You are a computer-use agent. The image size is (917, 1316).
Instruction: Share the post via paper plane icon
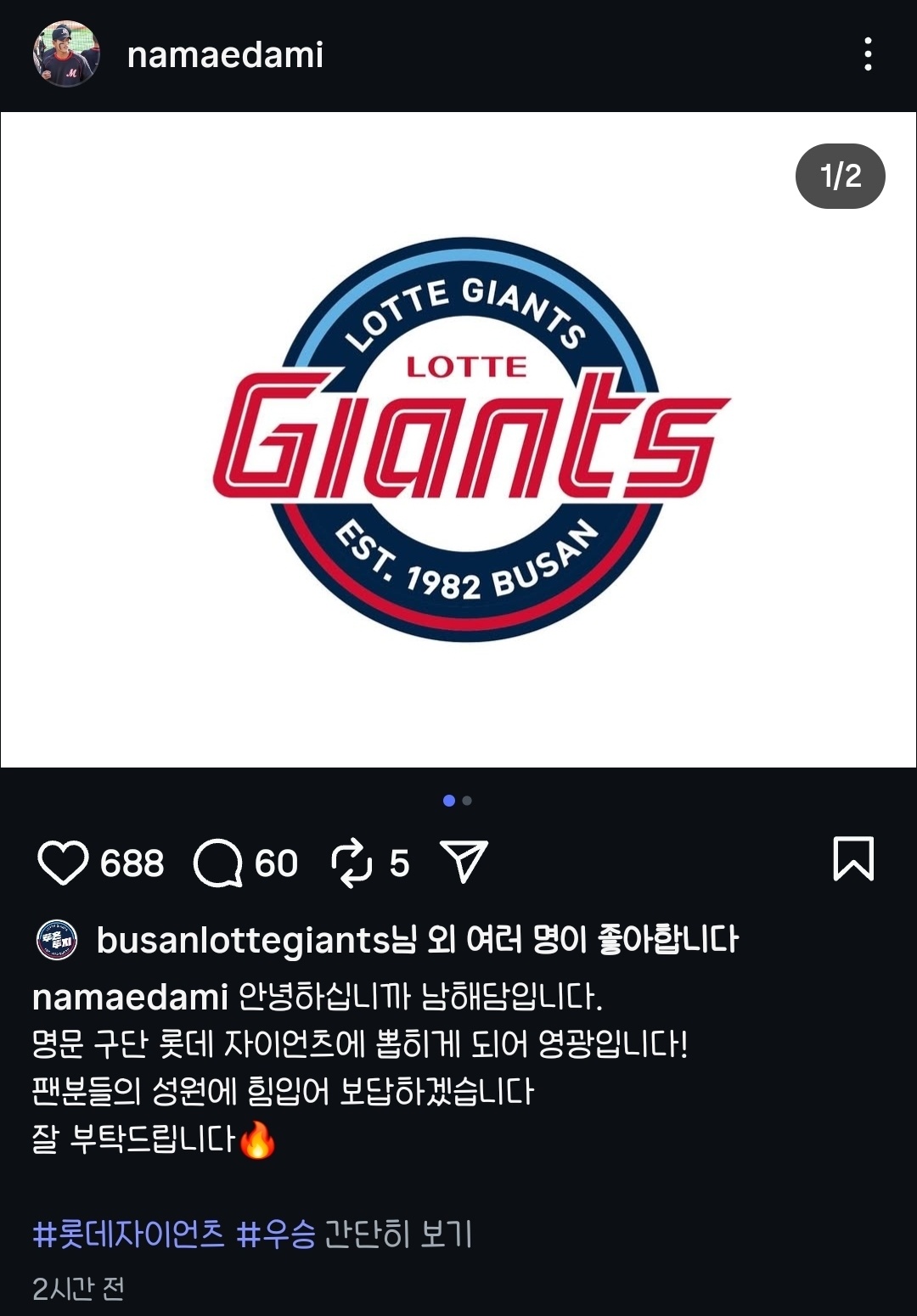[x=464, y=861]
